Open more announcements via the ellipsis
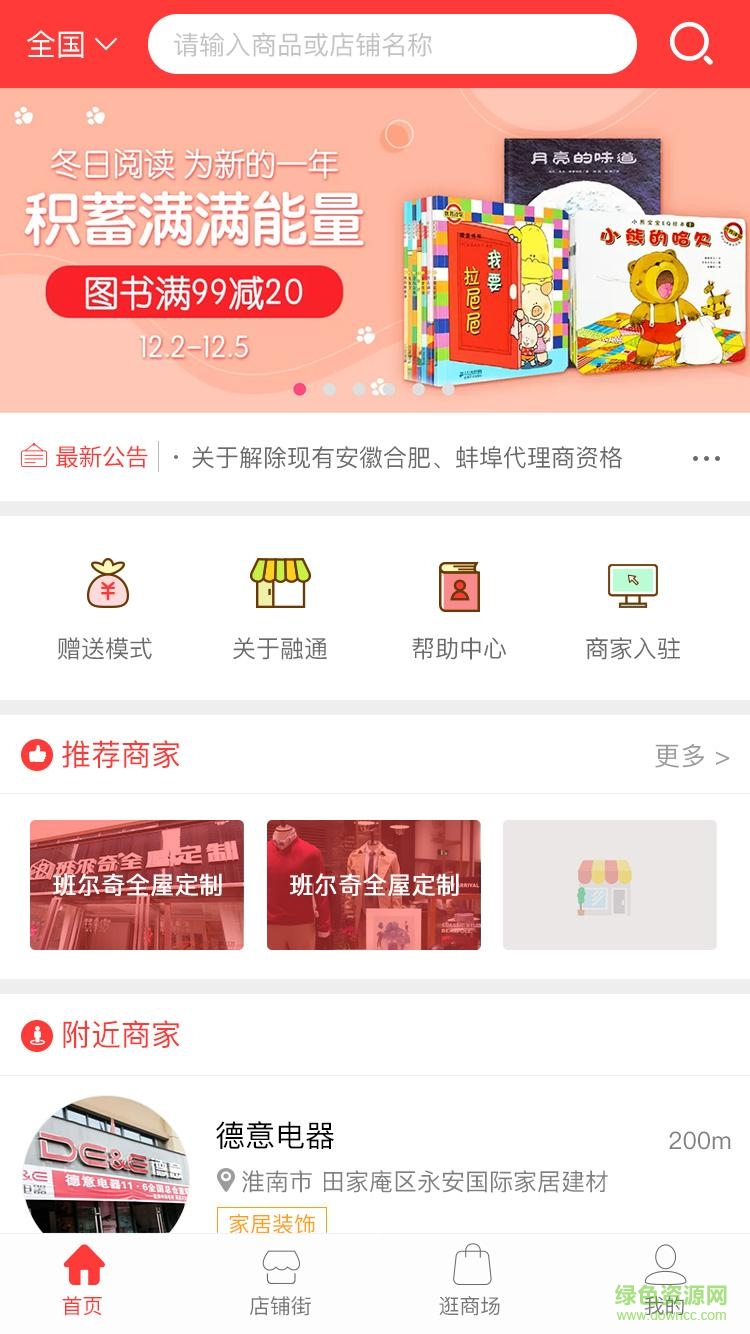Screen dimensions: 750x1334 click(x=706, y=458)
